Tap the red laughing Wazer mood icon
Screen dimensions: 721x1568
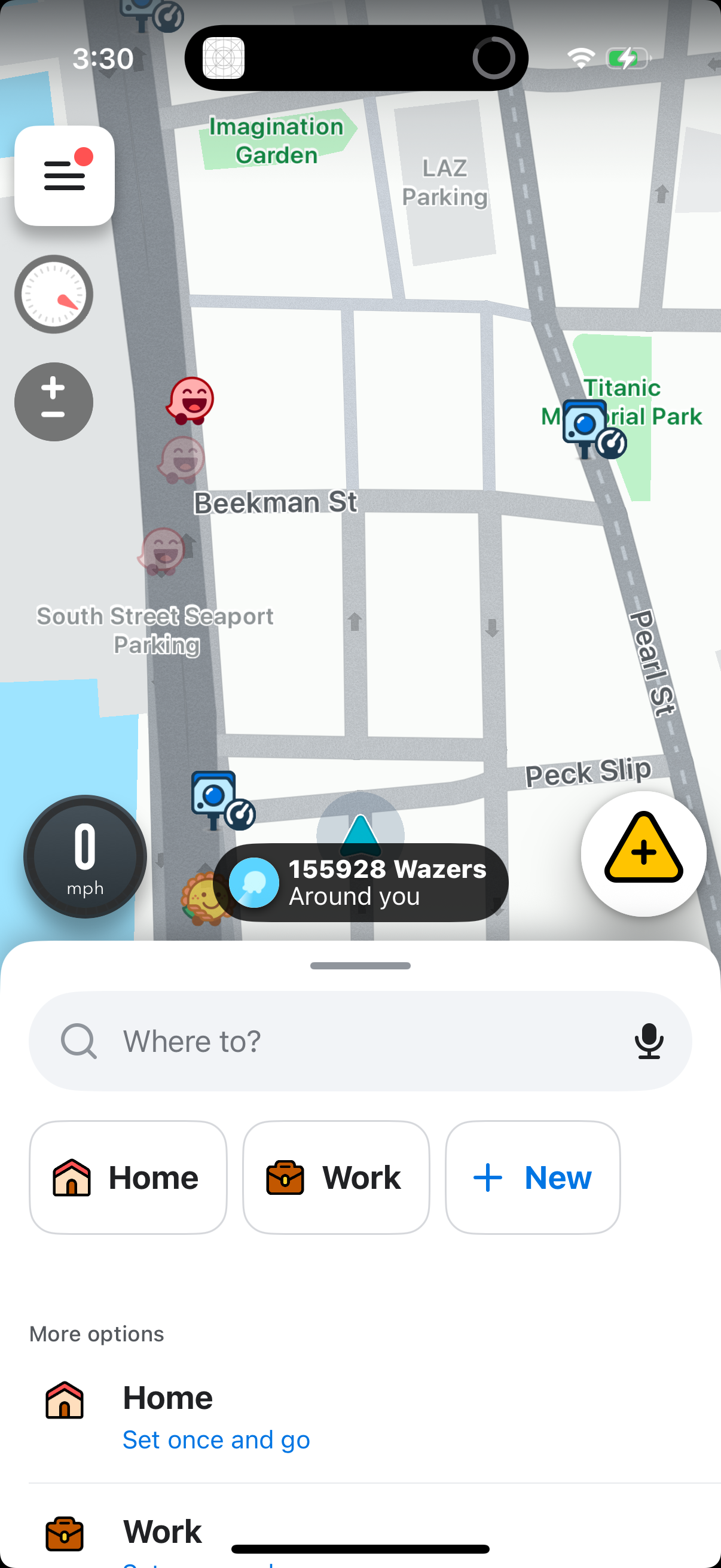tap(191, 399)
